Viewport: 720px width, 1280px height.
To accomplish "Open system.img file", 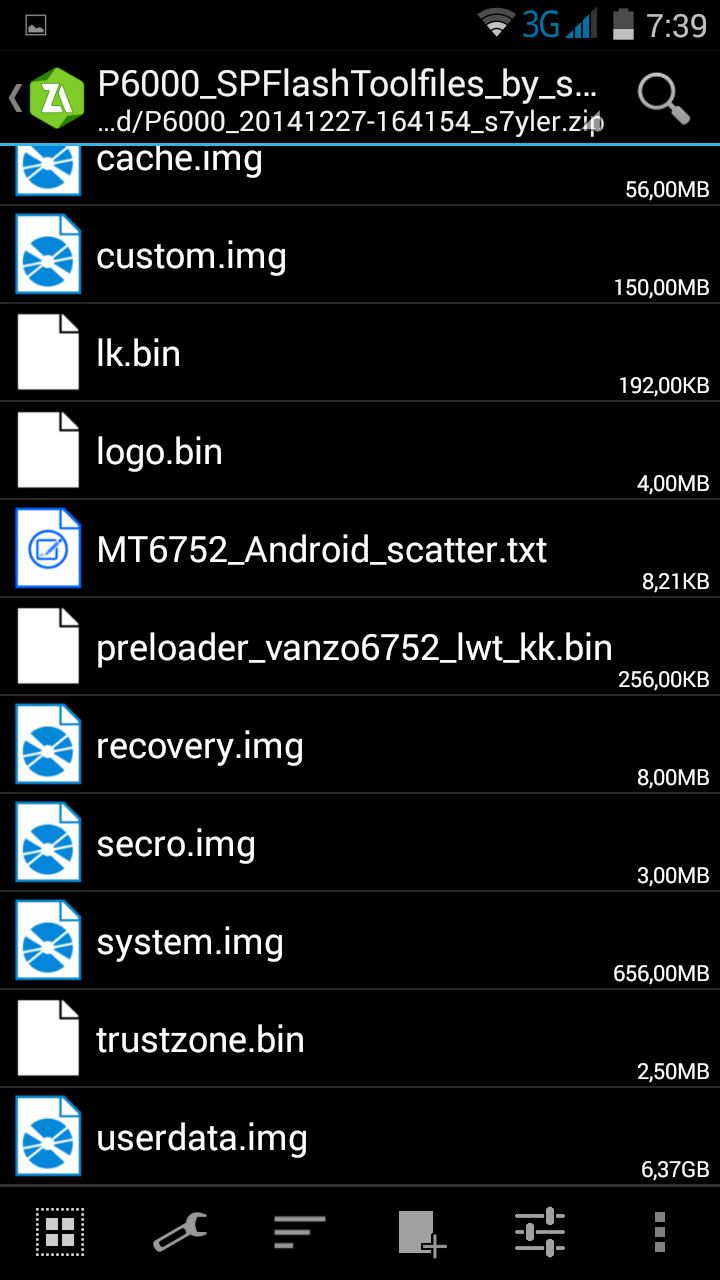I will coord(360,941).
